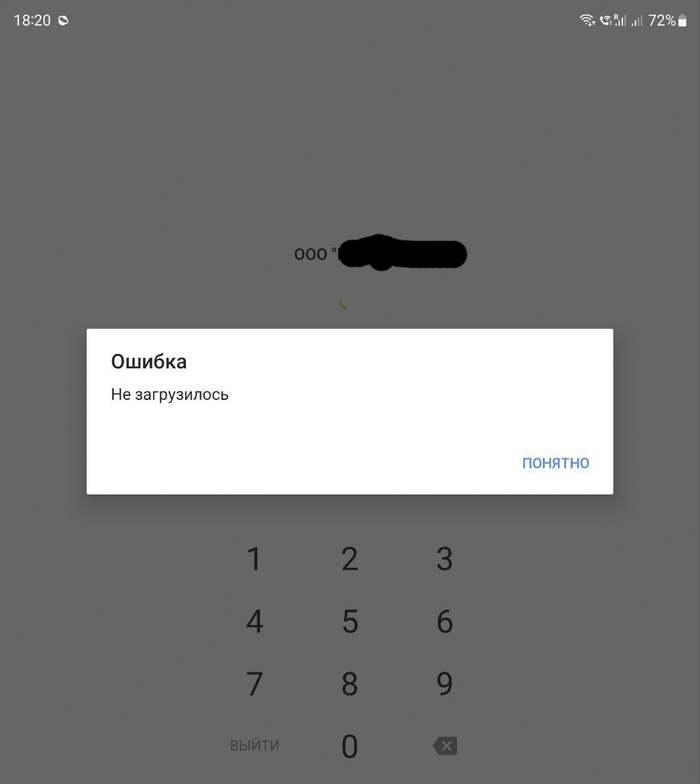700x784 pixels.
Task: Enter digit 9 on the keypad
Action: click(445, 684)
